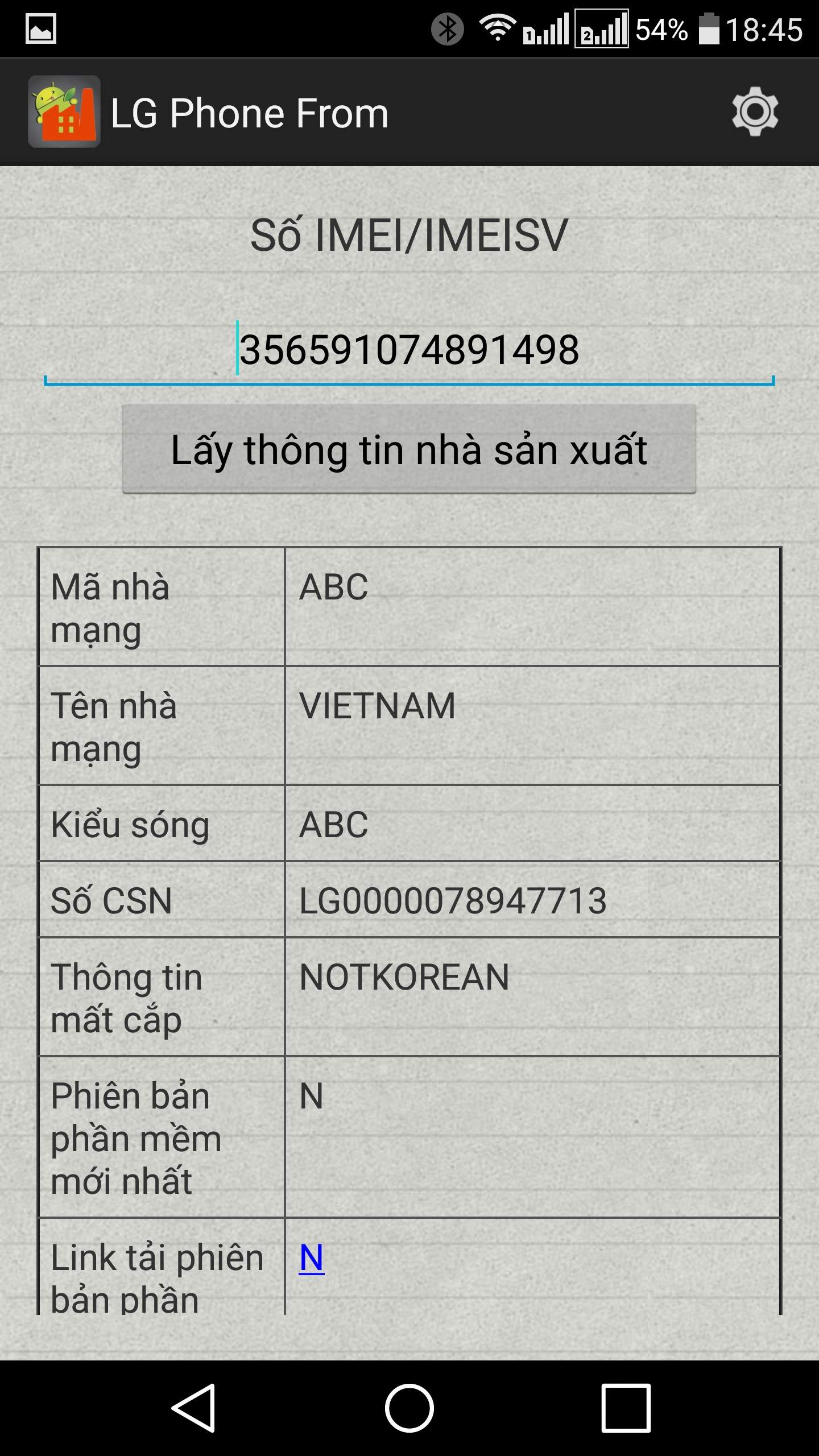Tap the IMEI number input field
The image size is (819, 1456).
(x=409, y=350)
